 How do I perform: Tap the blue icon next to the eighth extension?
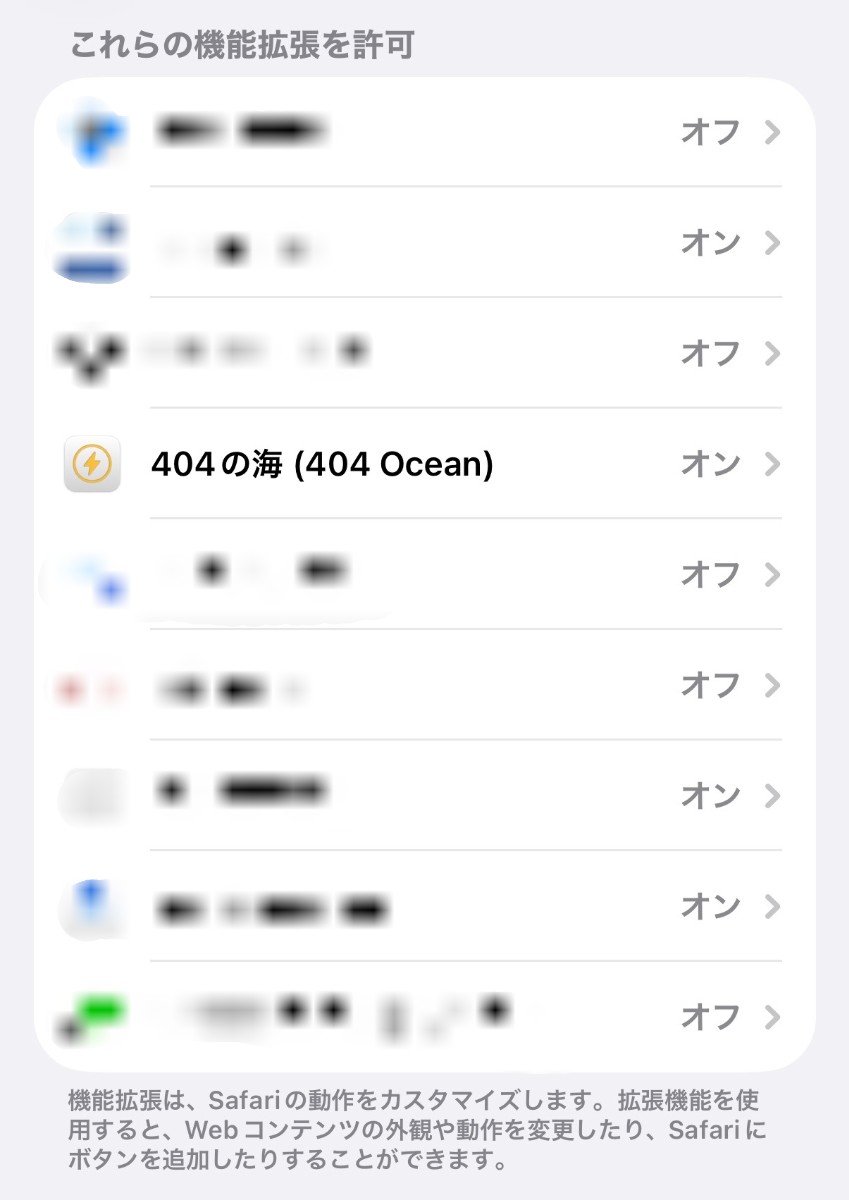(x=92, y=907)
